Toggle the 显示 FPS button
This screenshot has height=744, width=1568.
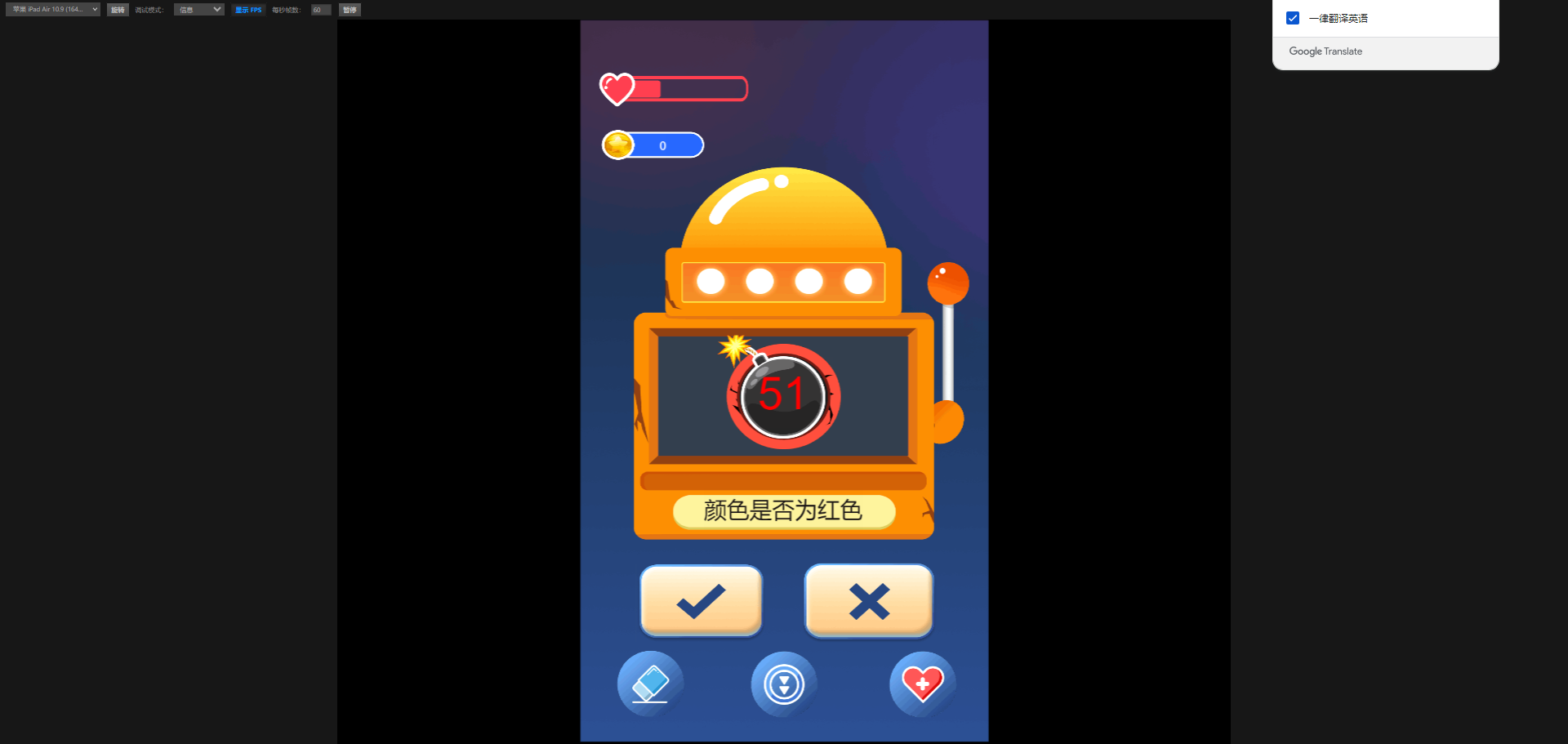[248, 10]
